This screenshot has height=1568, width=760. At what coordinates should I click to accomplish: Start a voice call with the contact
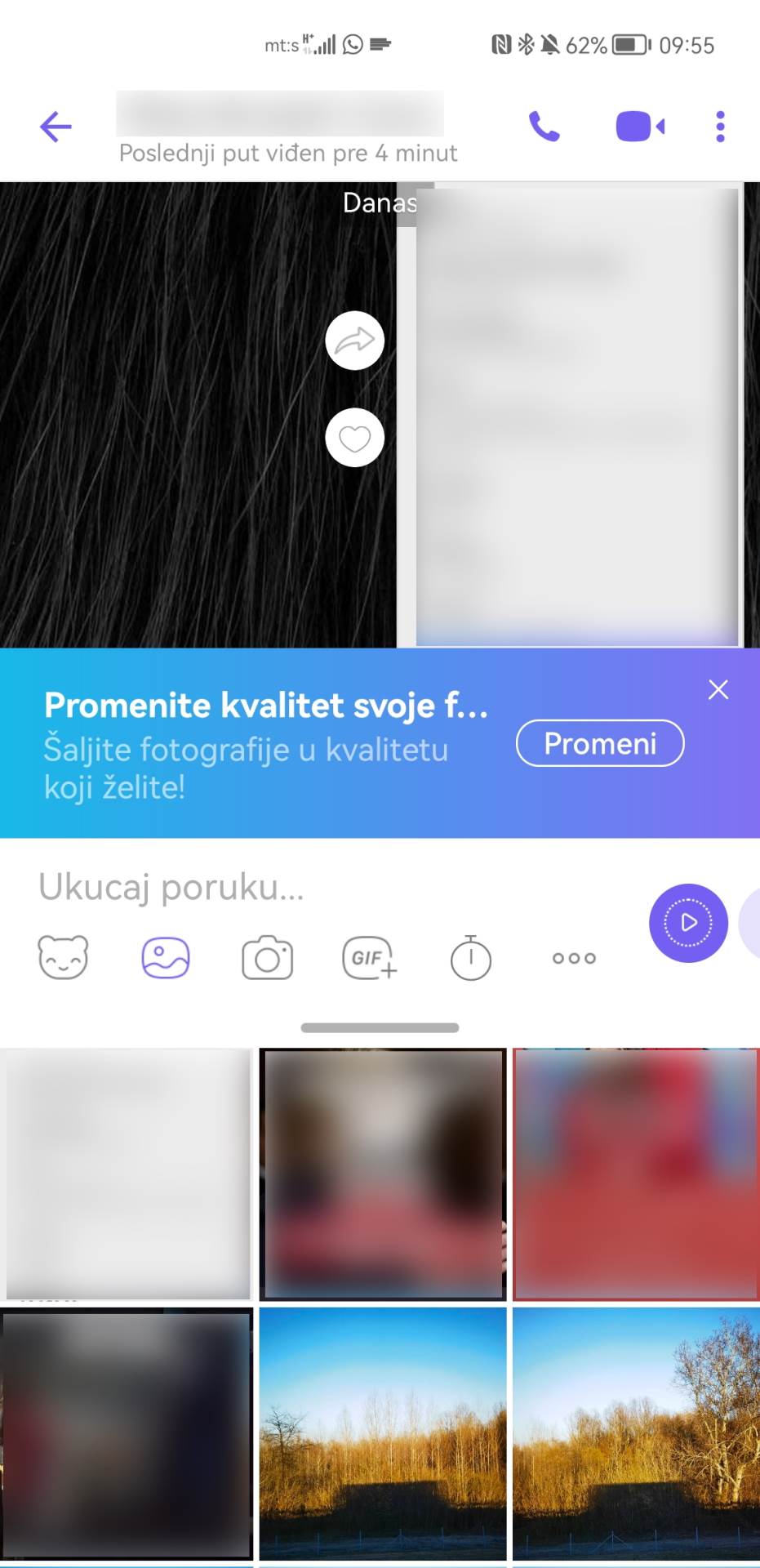click(544, 126)
